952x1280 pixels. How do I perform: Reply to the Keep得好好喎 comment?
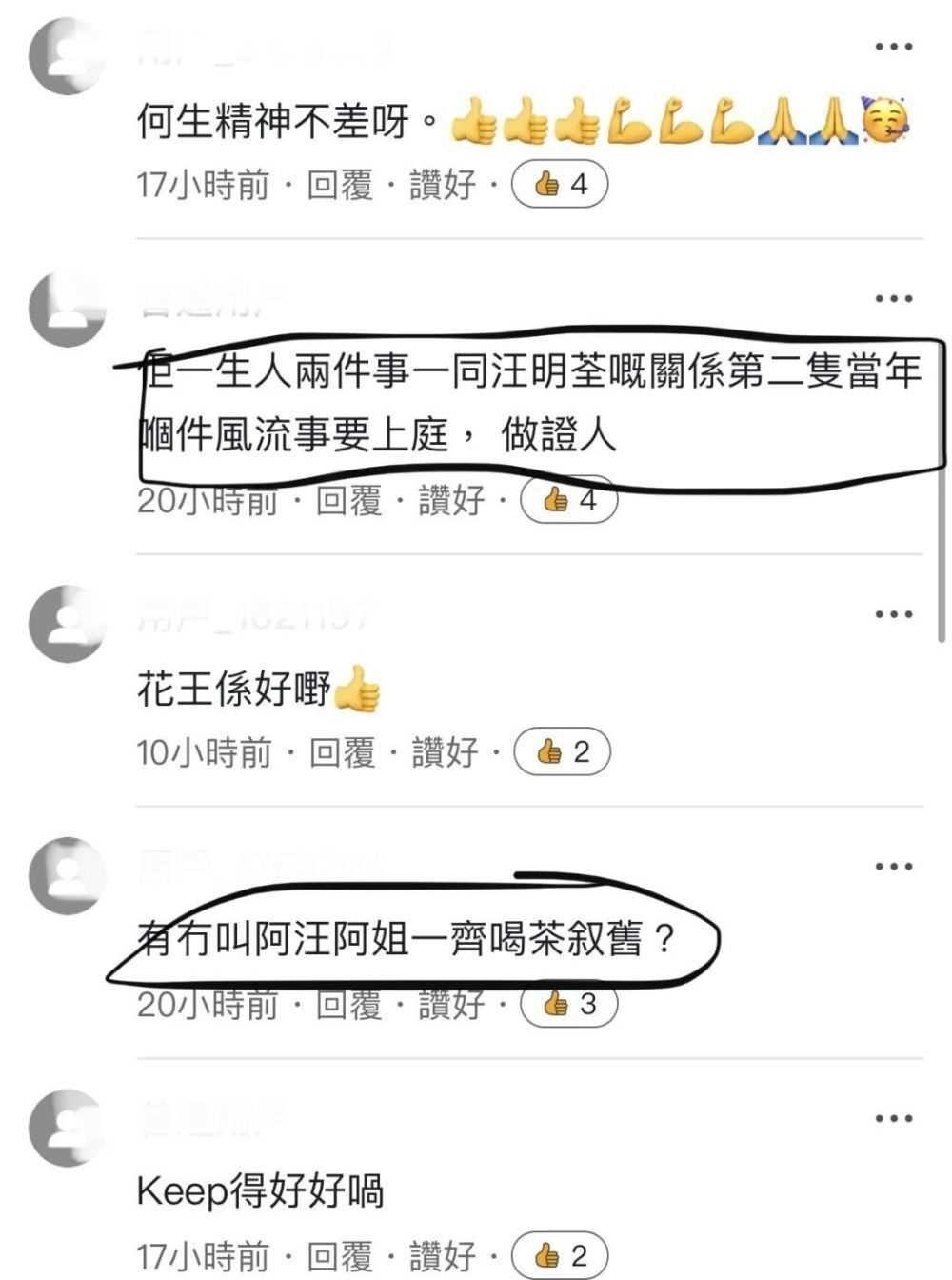coord(339,1255)
